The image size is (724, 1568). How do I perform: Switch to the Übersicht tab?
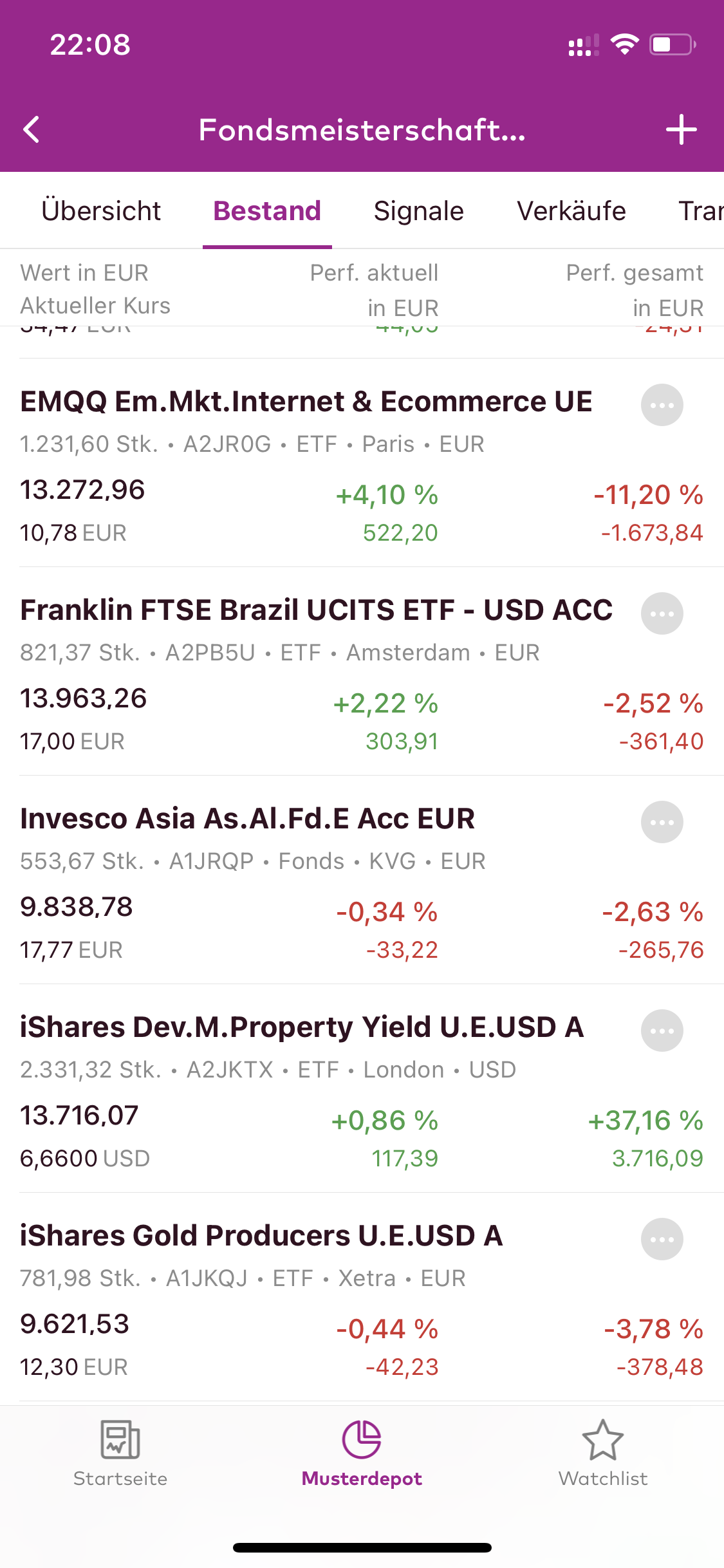point(101,211)
